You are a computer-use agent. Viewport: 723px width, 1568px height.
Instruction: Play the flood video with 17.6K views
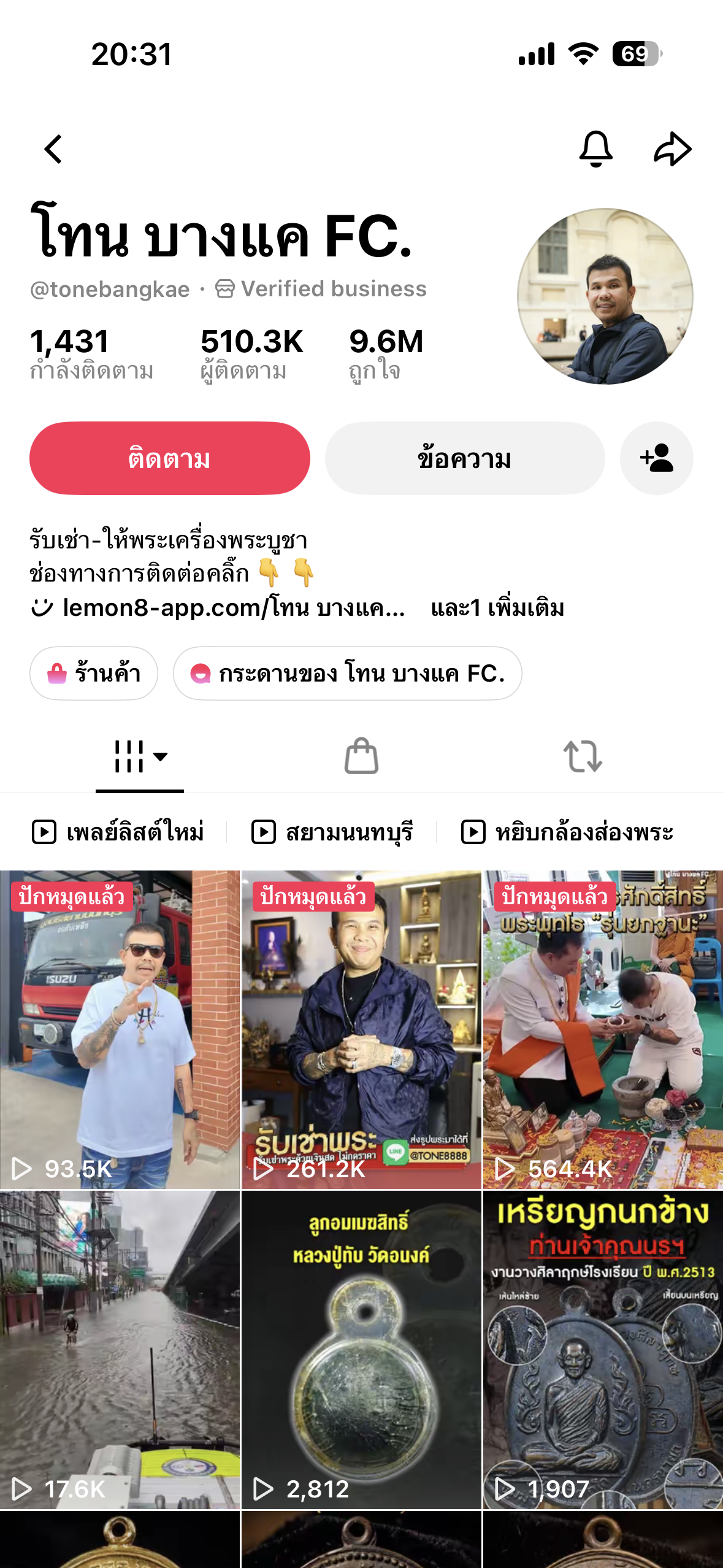click(120, 1350)
